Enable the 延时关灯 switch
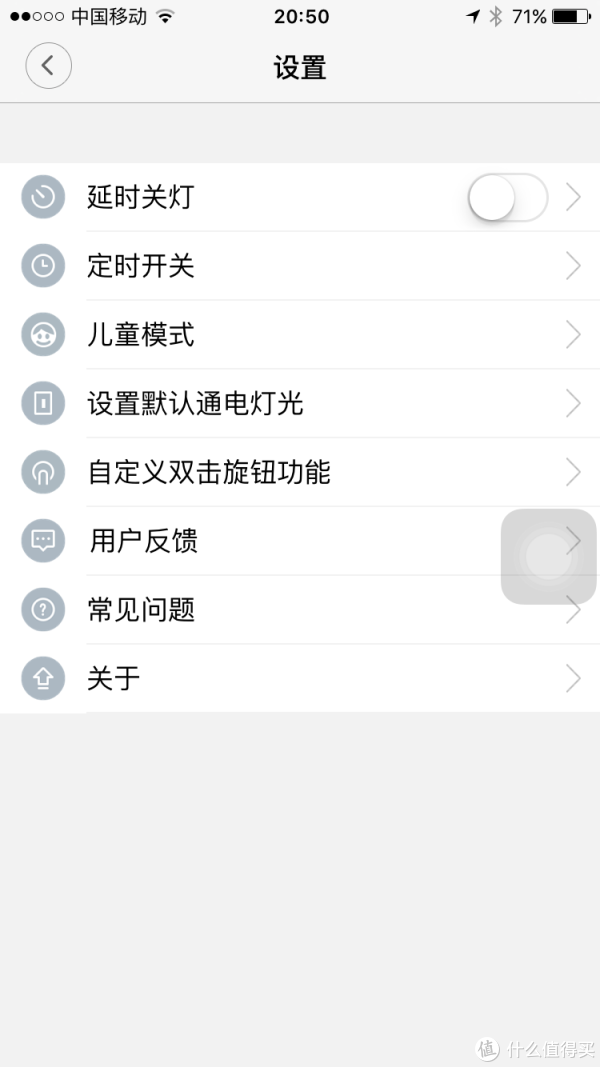The width and height of the screenshot is (600, 1067). click(507, 197)
